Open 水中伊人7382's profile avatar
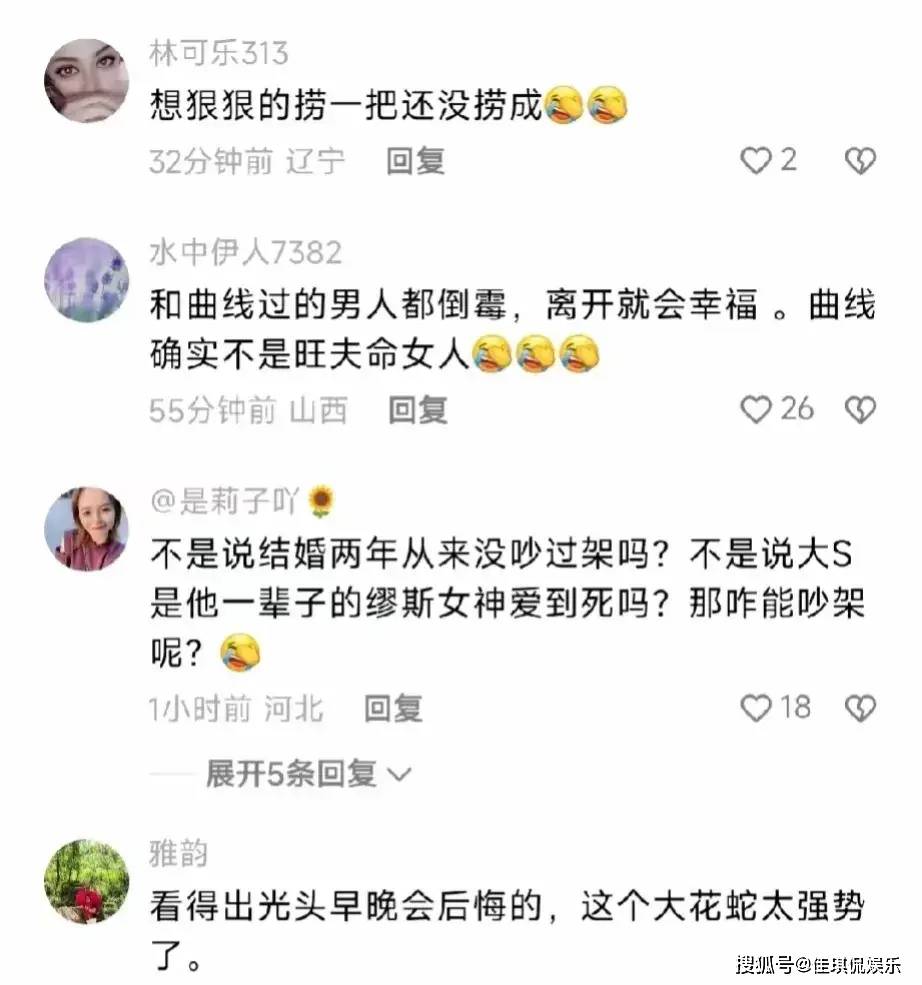The height and width of the screenshot is (985, 922). coord(86,279)
